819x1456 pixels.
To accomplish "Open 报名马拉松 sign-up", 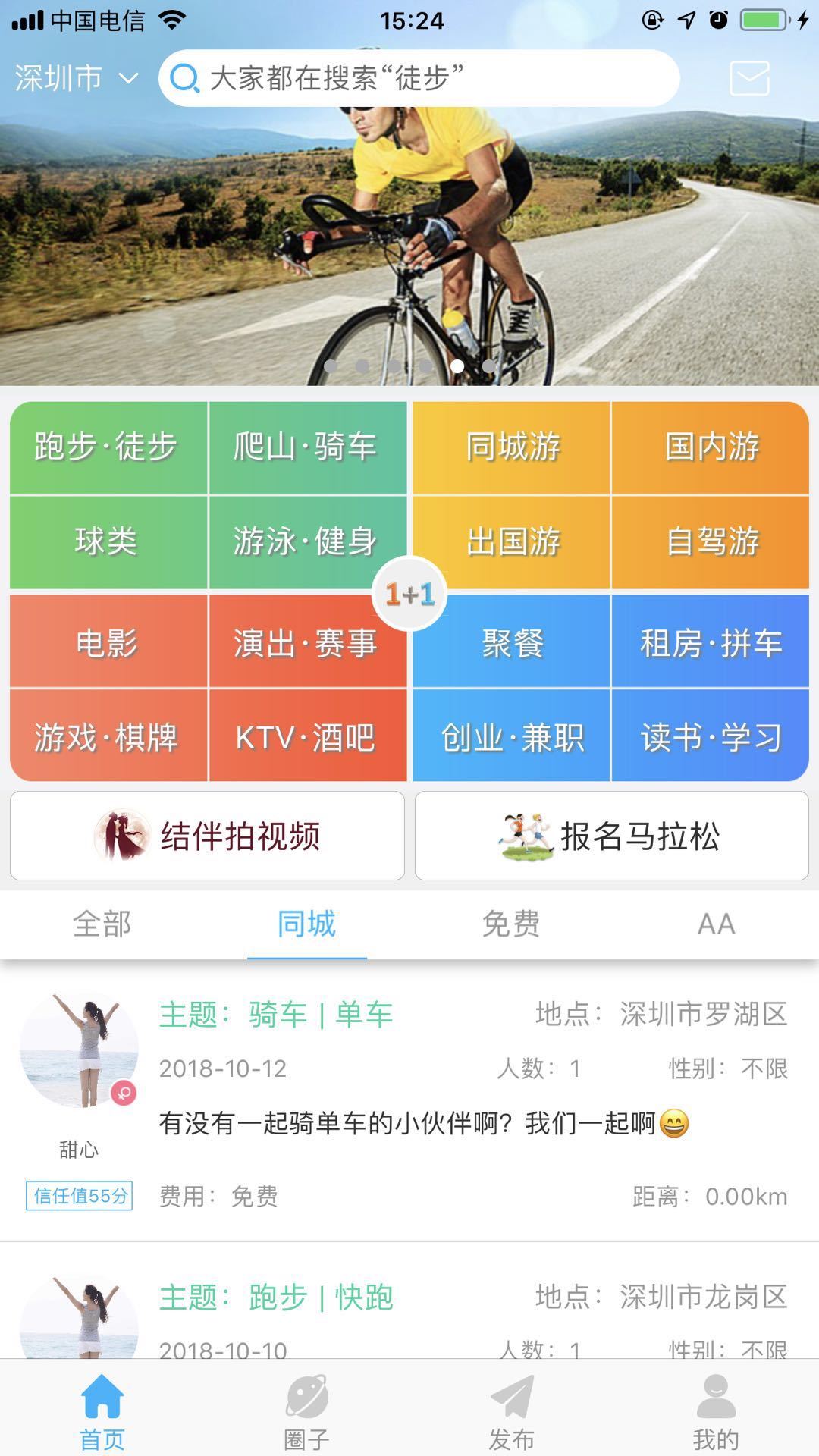I will 611,836.
